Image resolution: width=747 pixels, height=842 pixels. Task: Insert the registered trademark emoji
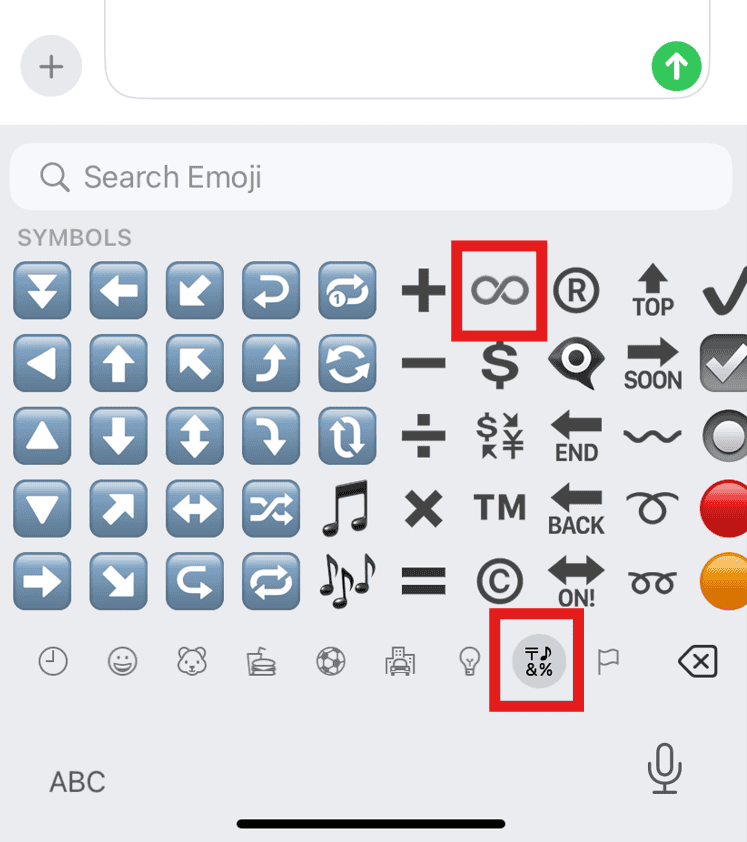pyautogui.click(x=576, y=290)
